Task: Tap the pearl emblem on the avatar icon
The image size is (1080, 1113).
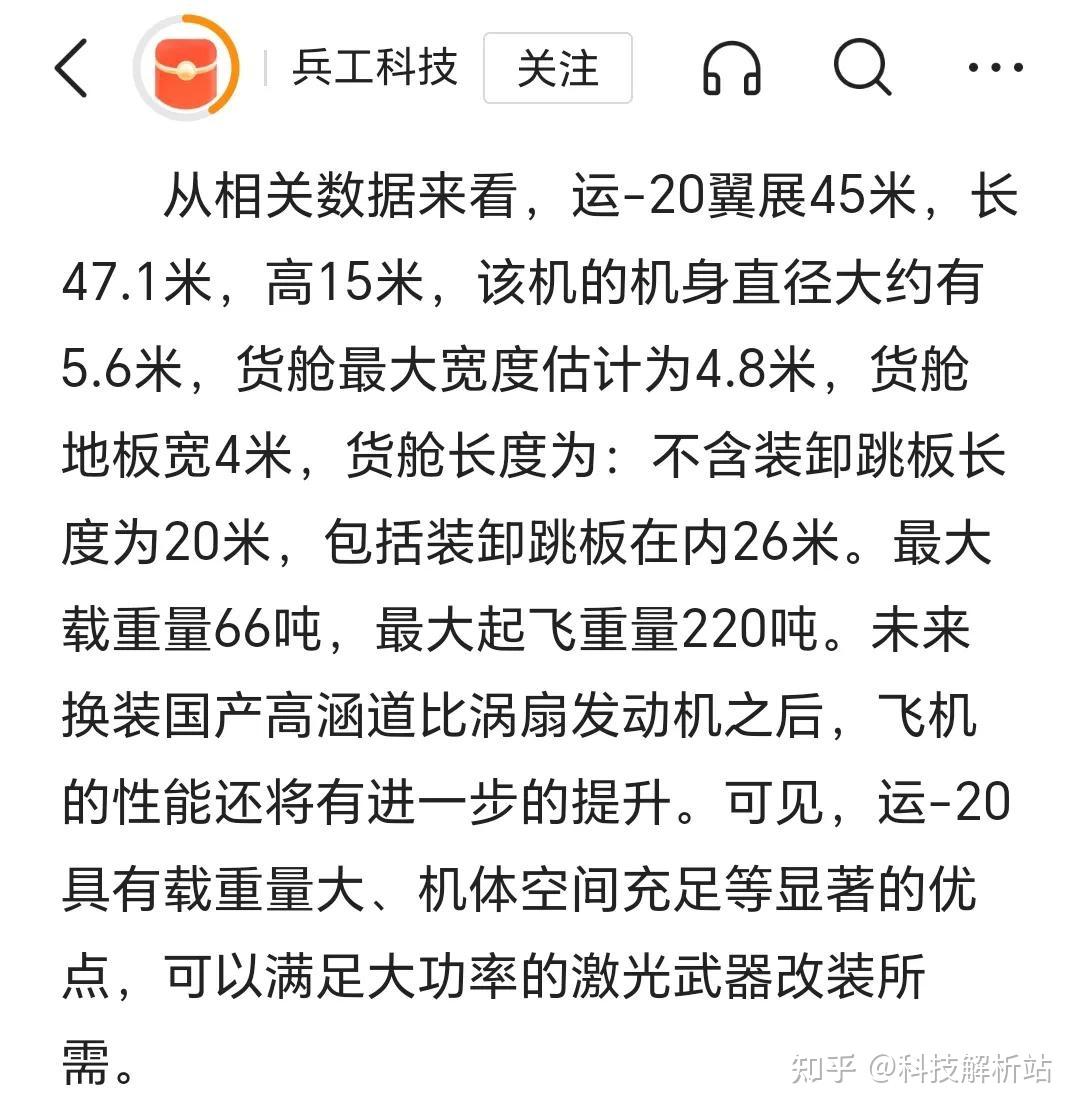Action: 185,72
